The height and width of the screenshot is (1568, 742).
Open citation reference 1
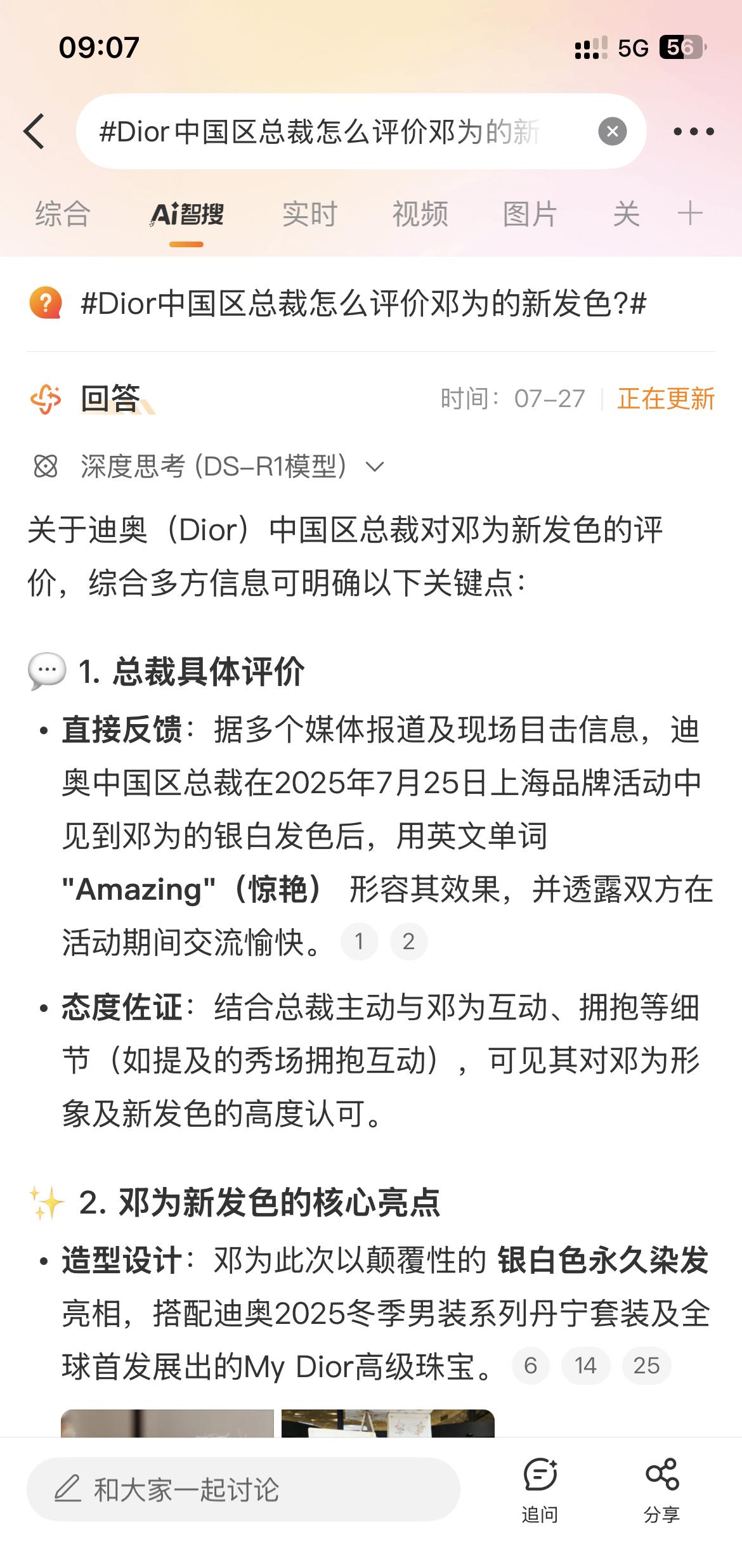(359, 942)
